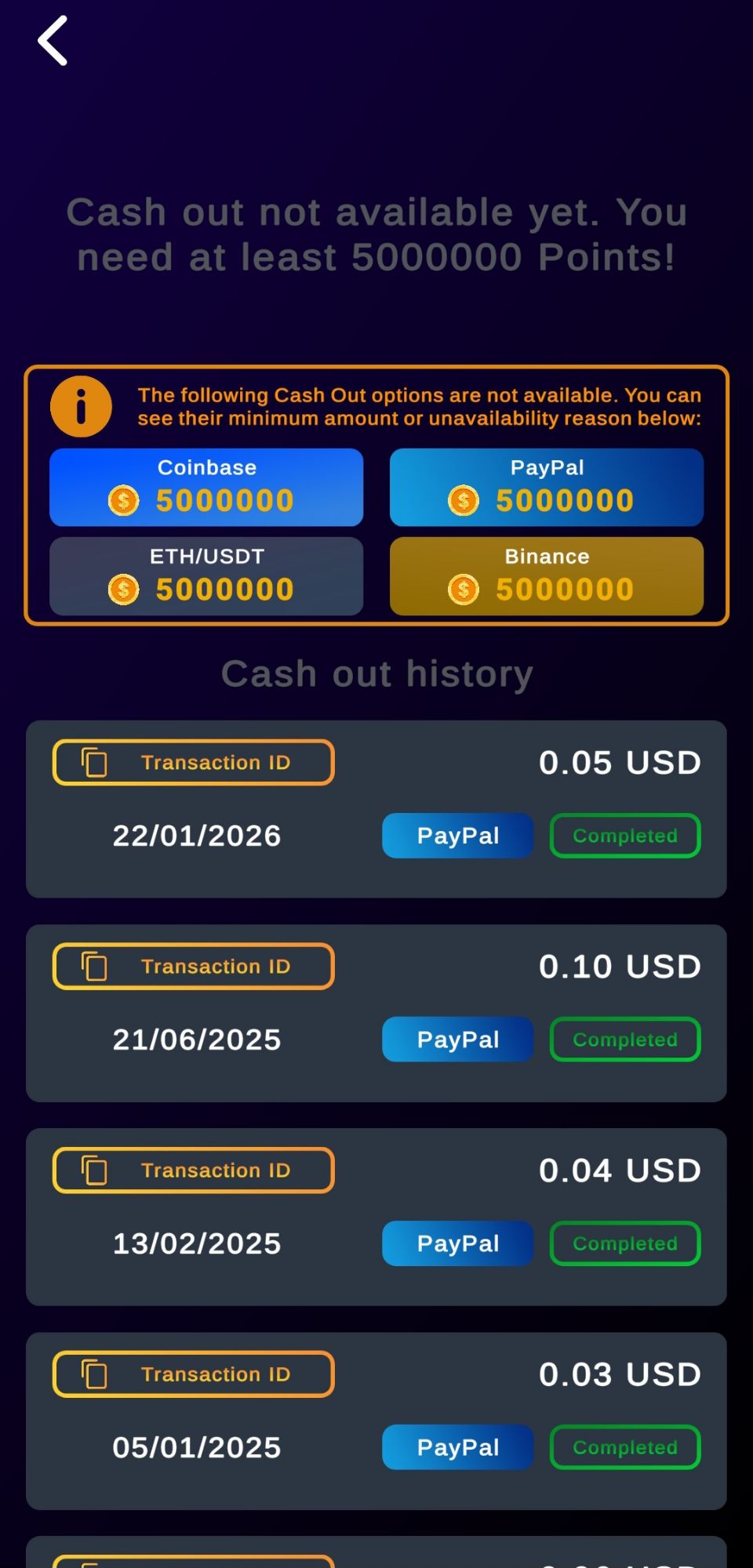Click the coin icon next to Binance minimum
The image size is (753, 1568).
(462, 589)
